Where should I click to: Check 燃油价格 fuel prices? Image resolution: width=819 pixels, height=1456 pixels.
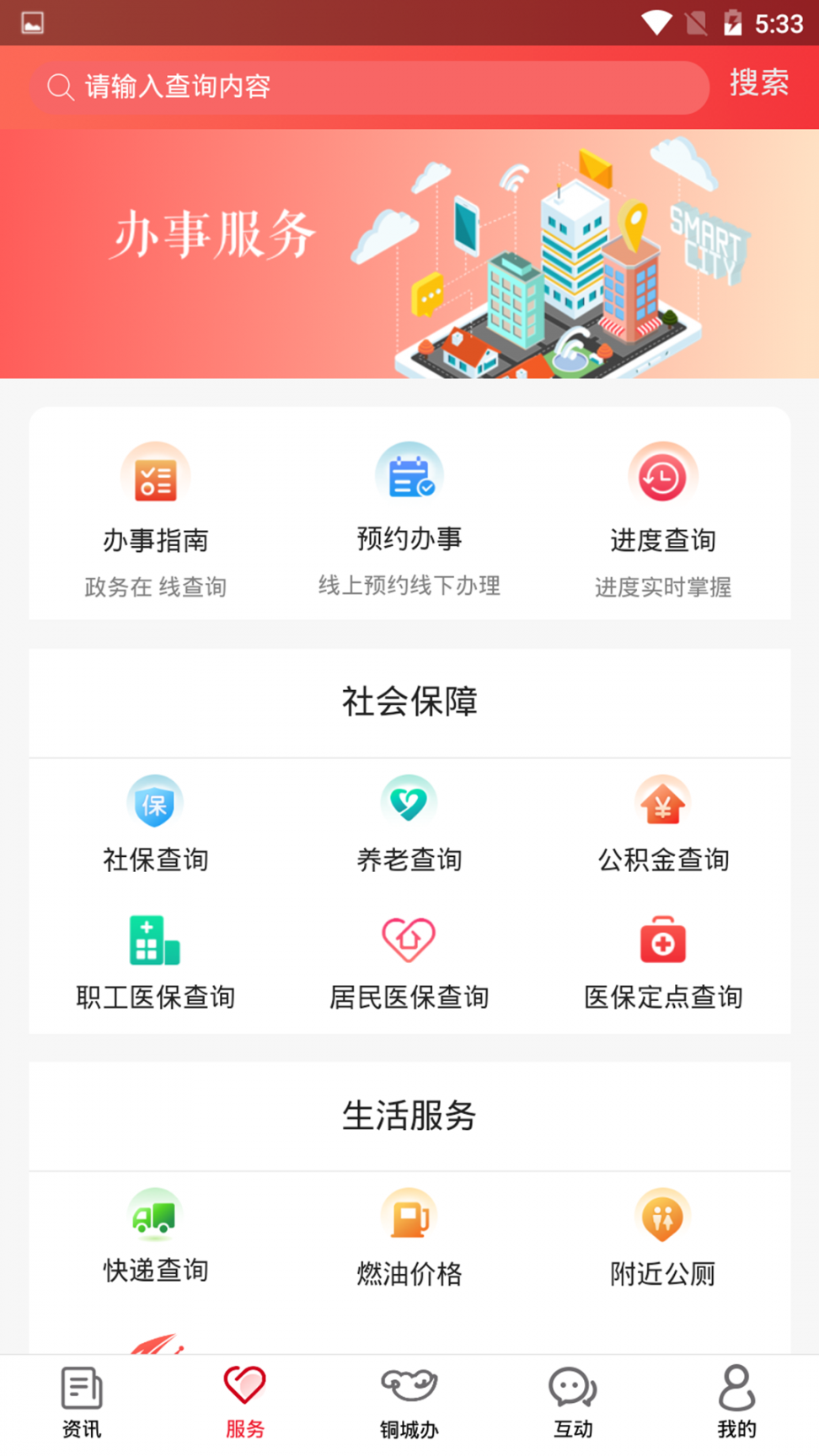(409, 1237)
